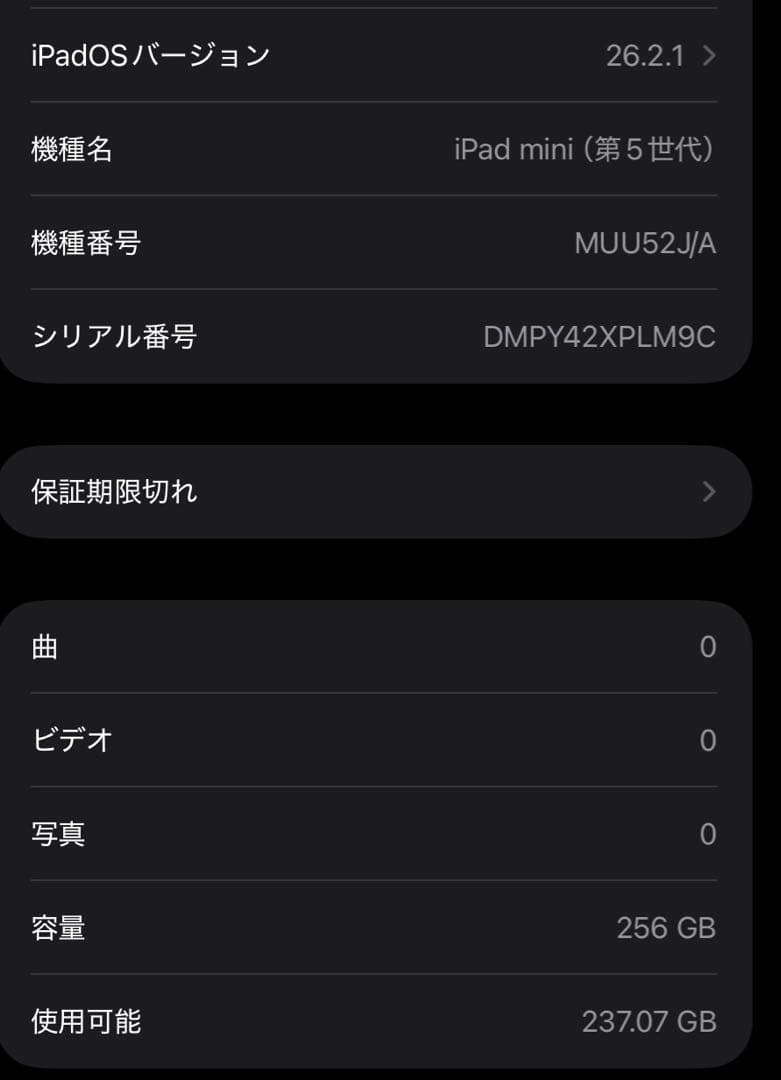The width and height of the screenshot is (781, 1080).
Task: Tap the 容量 capacity row
Action: coord(370,927)
